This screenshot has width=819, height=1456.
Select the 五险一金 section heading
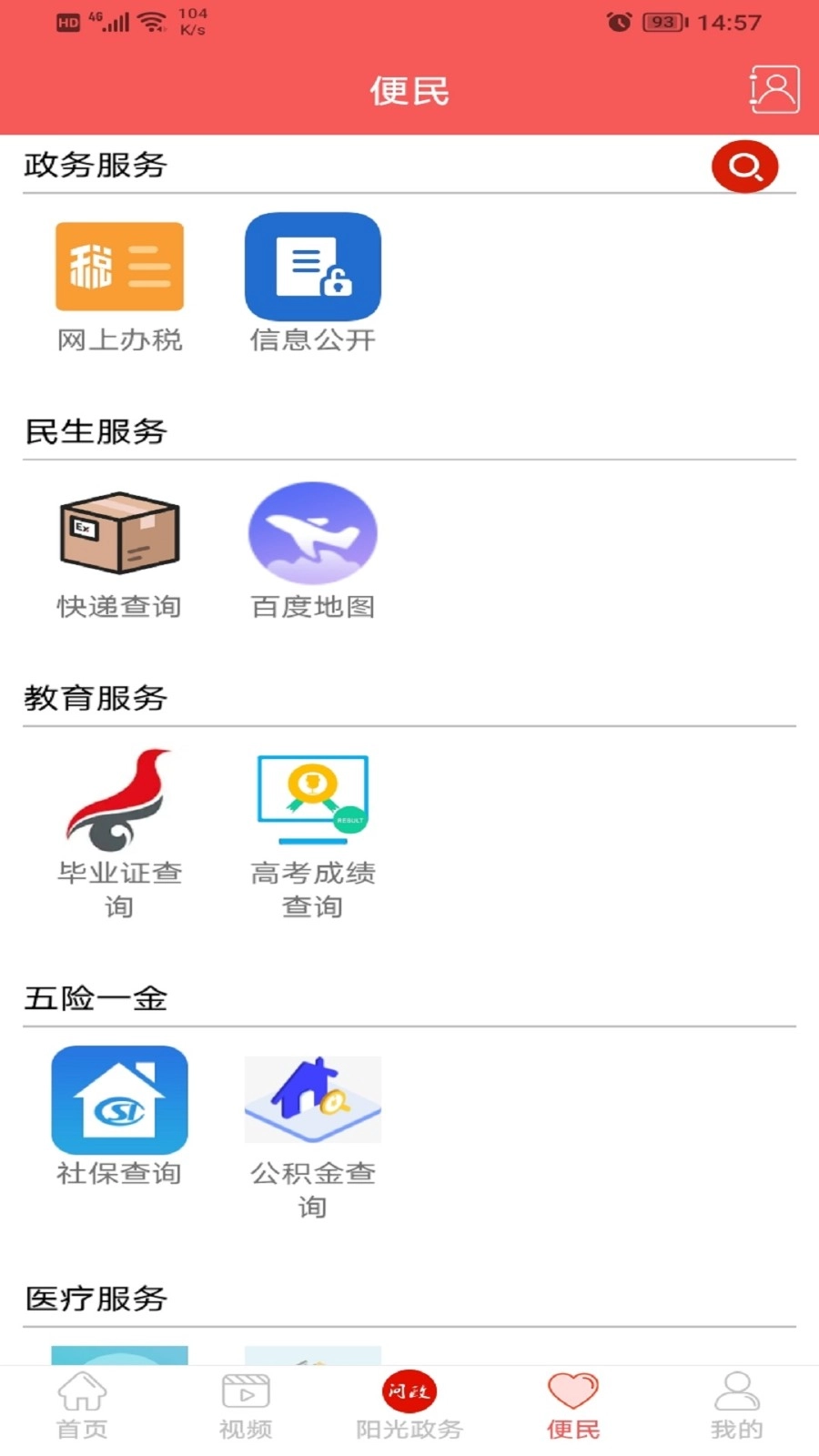pos(94,999)
